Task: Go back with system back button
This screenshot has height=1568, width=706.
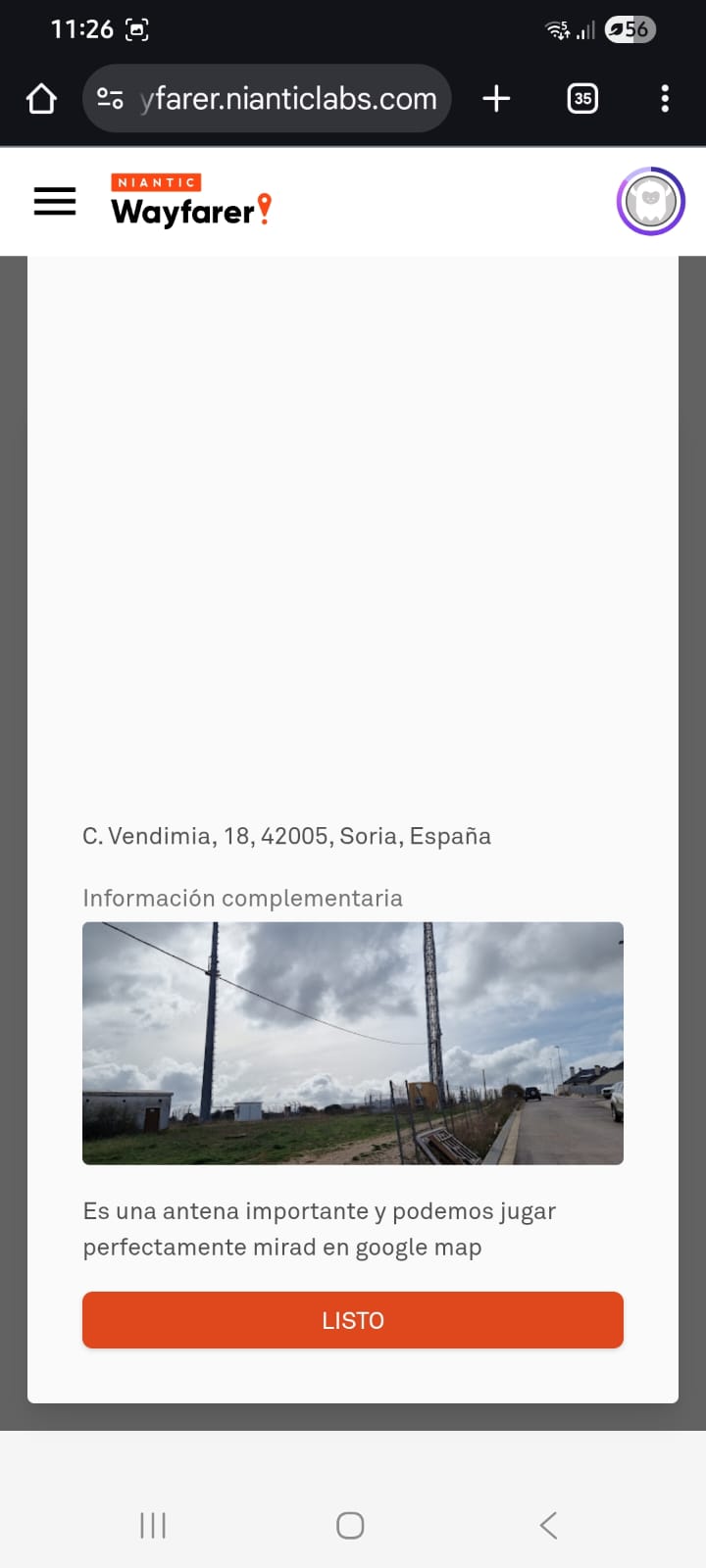Action: pos(548,1525)
